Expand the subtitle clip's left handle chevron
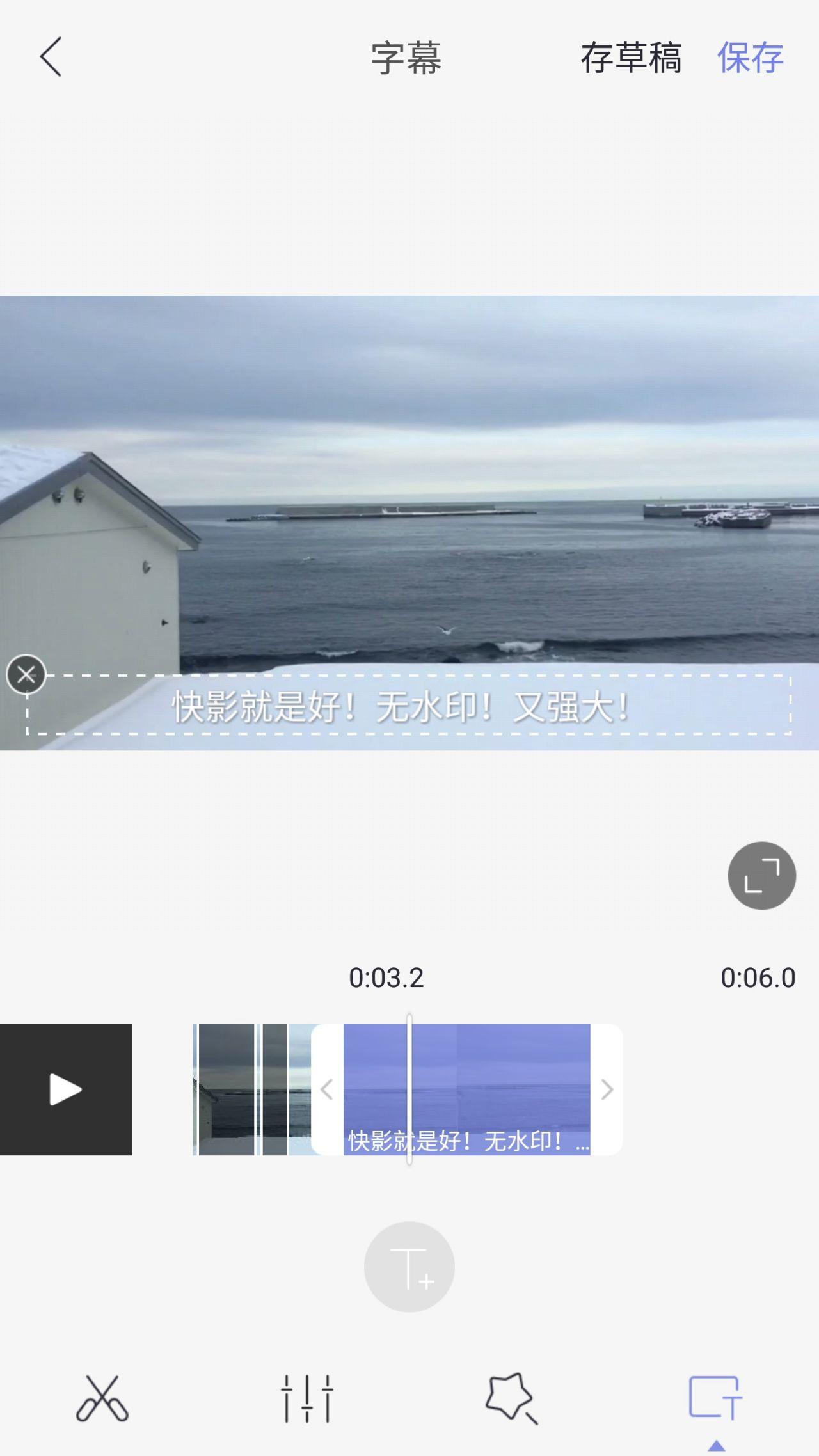The image size is (819, 1456). [326, 1088]
